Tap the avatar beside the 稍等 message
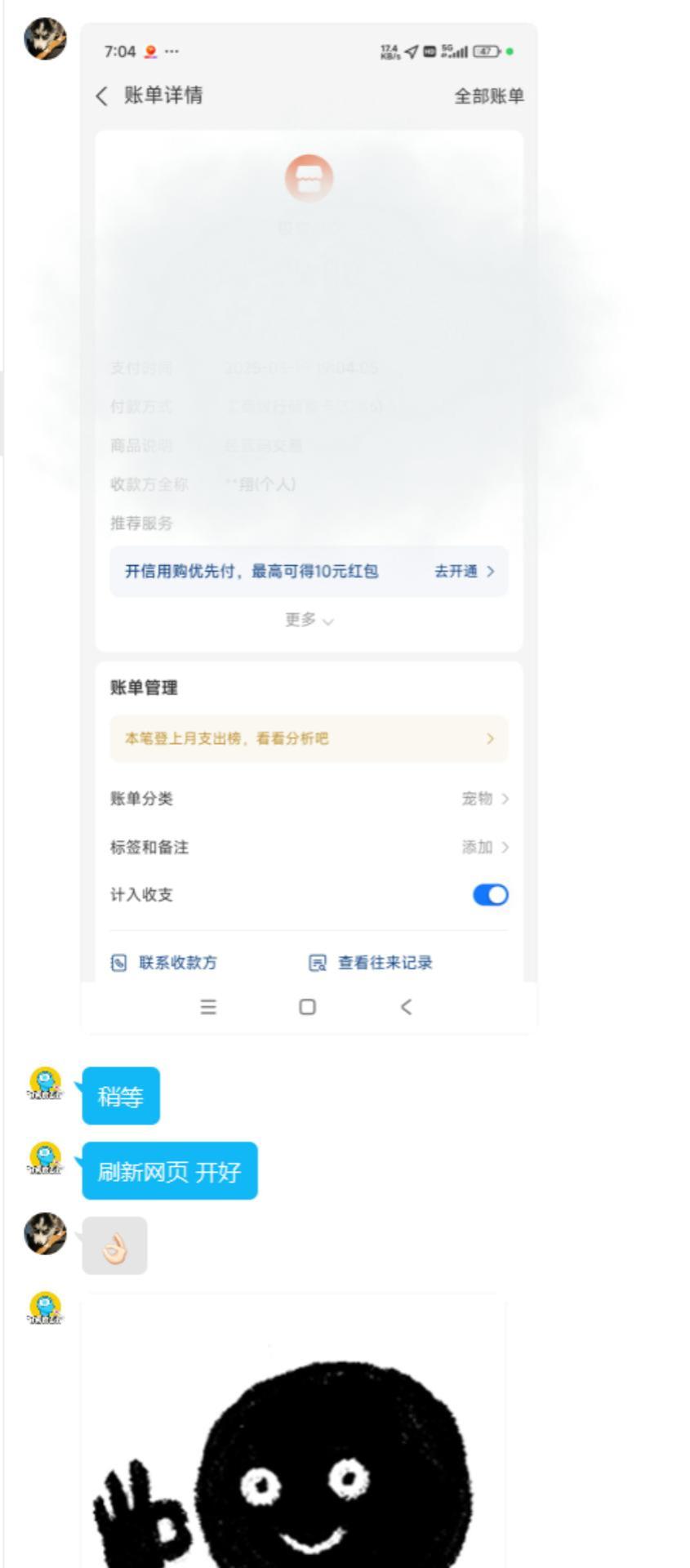690x1568 pixels. 45,1084
